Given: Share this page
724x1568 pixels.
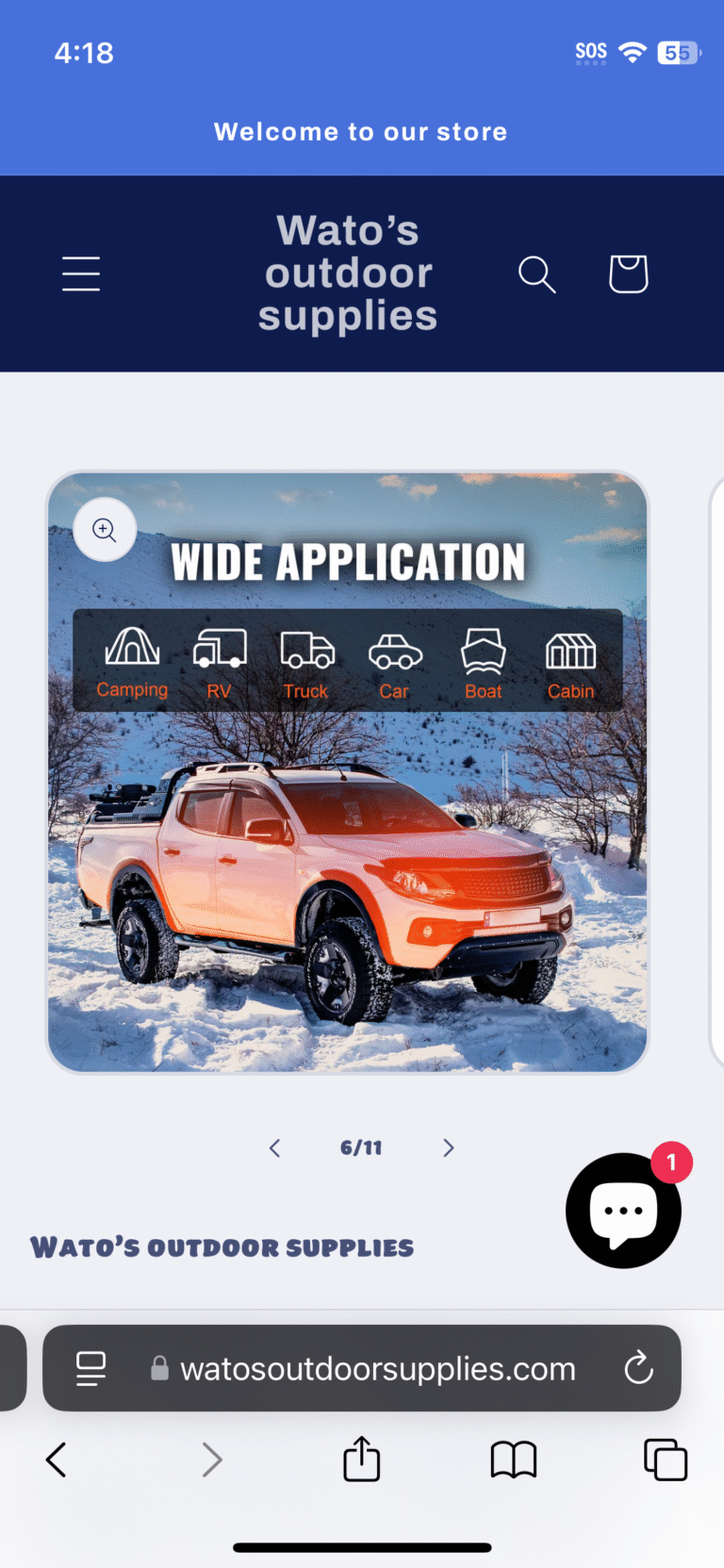Looking at the screenshot, I should click(x=361, y=1460).
